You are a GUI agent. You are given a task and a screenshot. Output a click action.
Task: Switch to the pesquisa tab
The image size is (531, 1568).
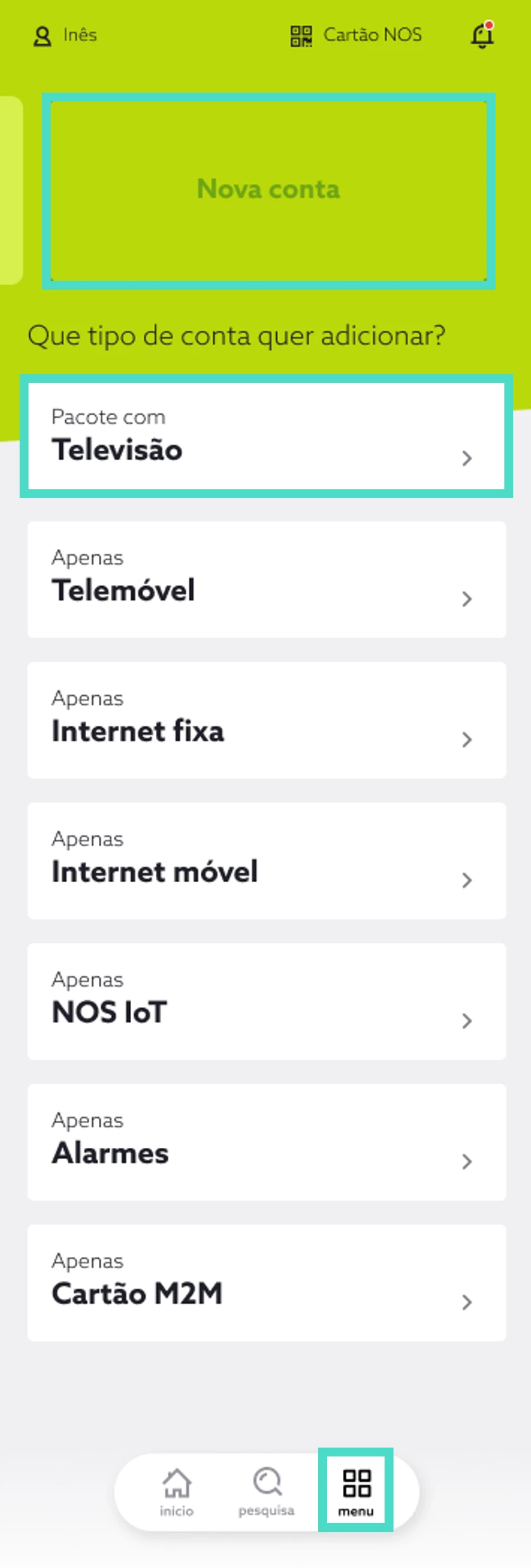[267, 1492]
